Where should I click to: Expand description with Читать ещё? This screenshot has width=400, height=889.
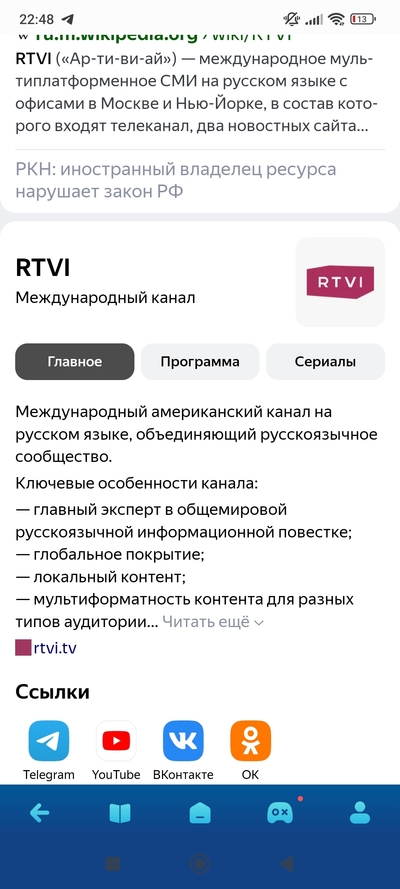click(213, 622)
